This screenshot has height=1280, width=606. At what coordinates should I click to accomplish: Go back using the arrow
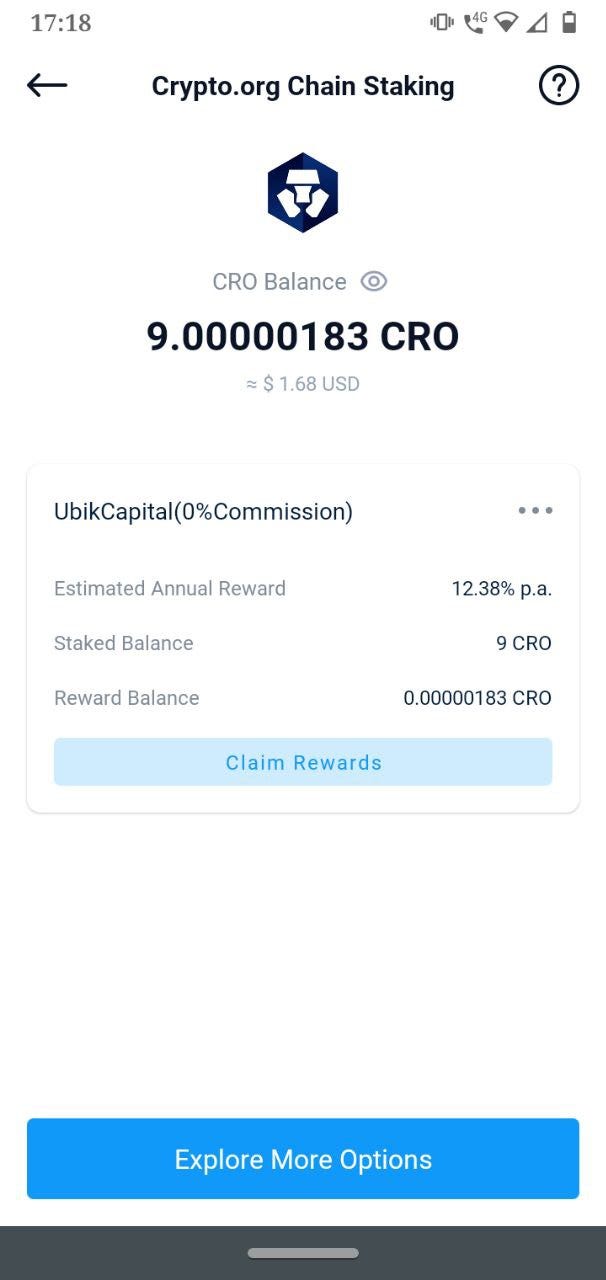(x=47, y=86)
